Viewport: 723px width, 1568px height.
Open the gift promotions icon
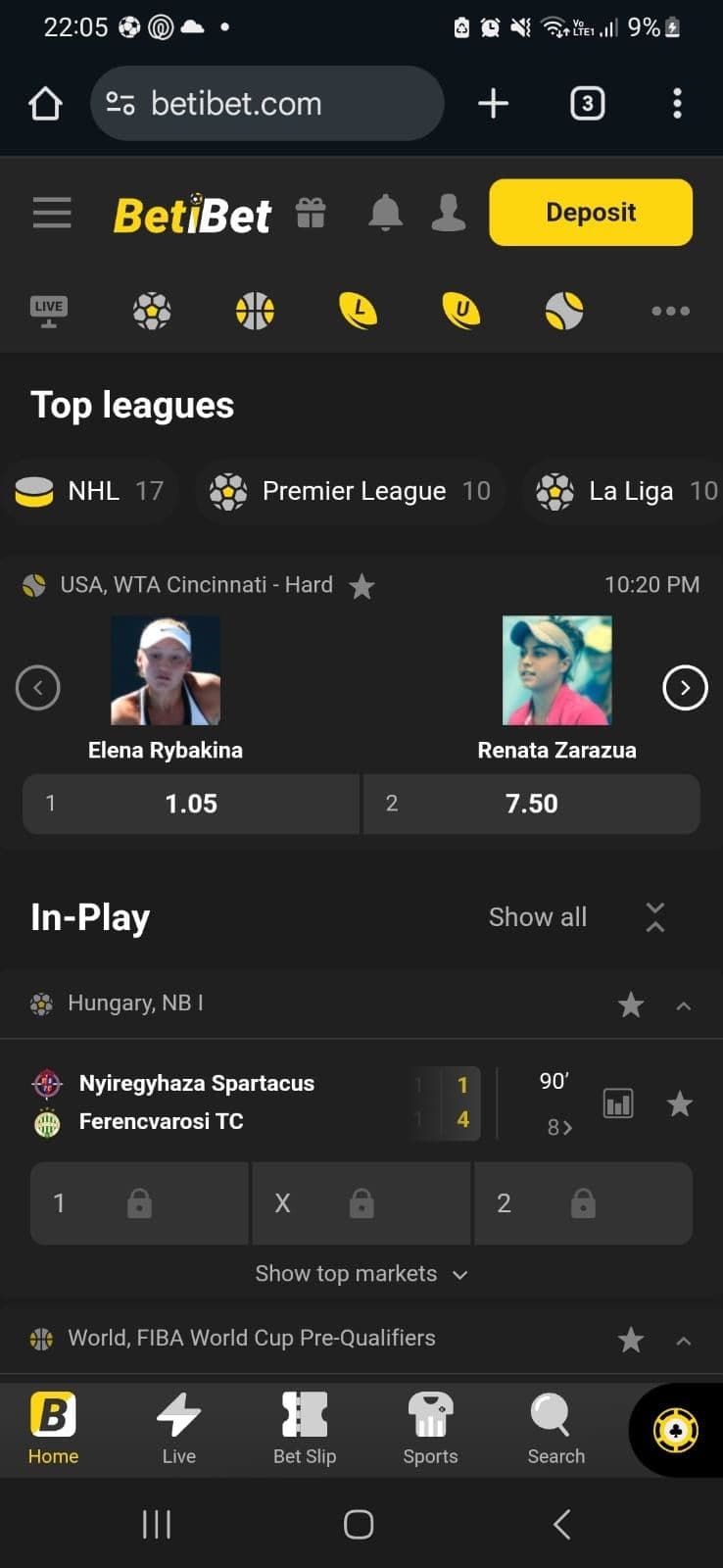pyautogui.click(x=311, y=212)
